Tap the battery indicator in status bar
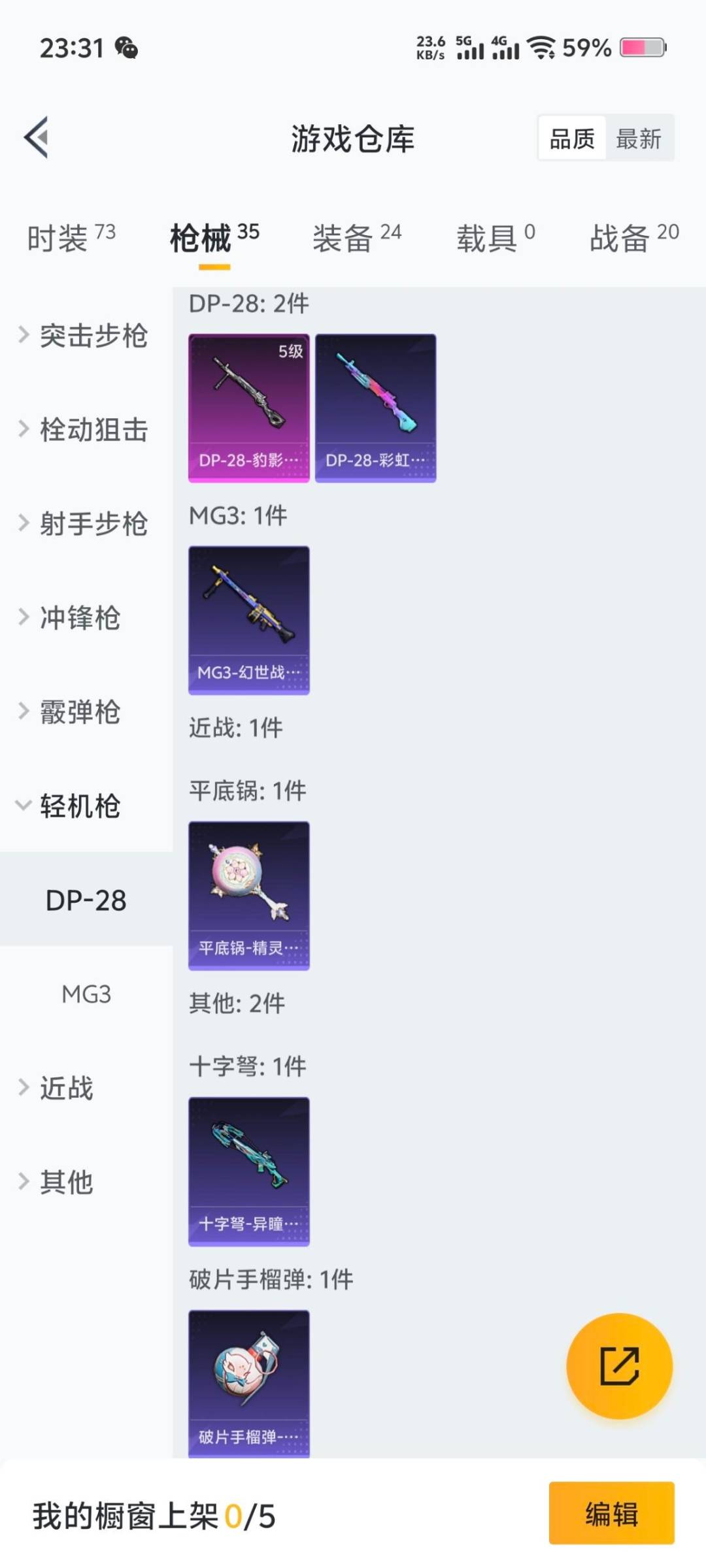Image resolution: width=706 pixels, height=1568 pixels. tap(643, 48)
